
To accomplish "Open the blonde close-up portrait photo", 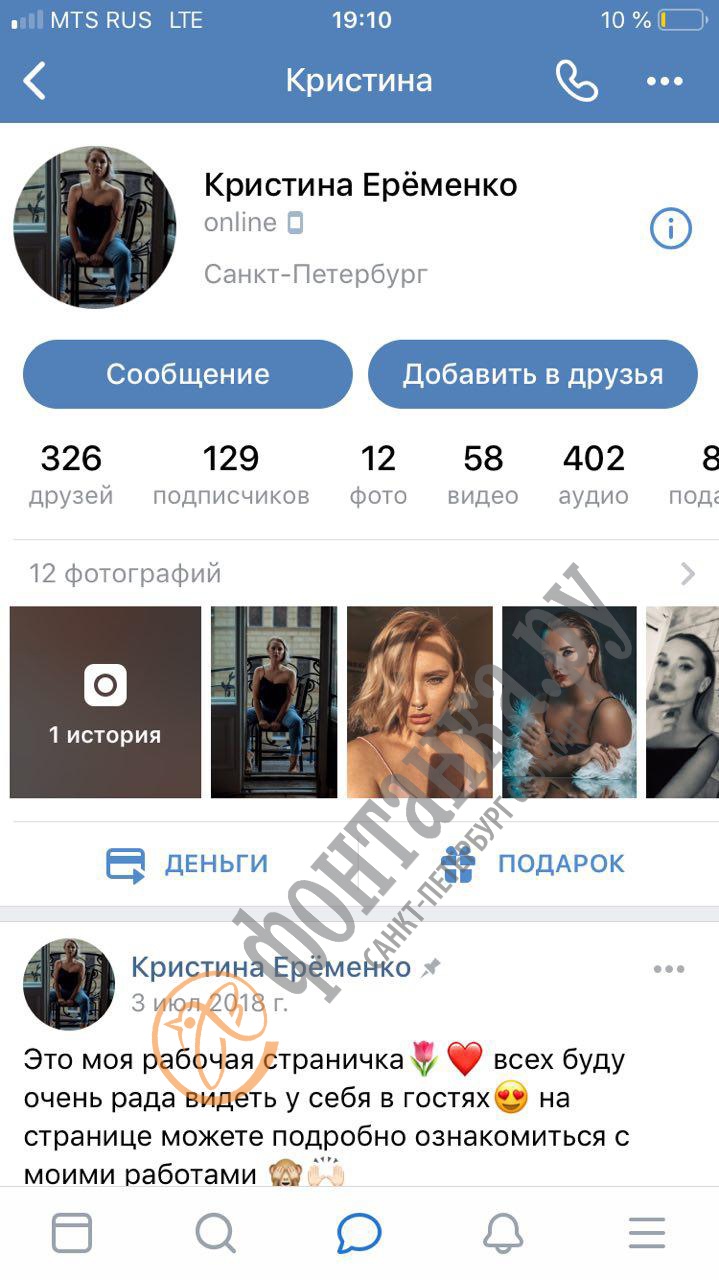I will 419,702.
